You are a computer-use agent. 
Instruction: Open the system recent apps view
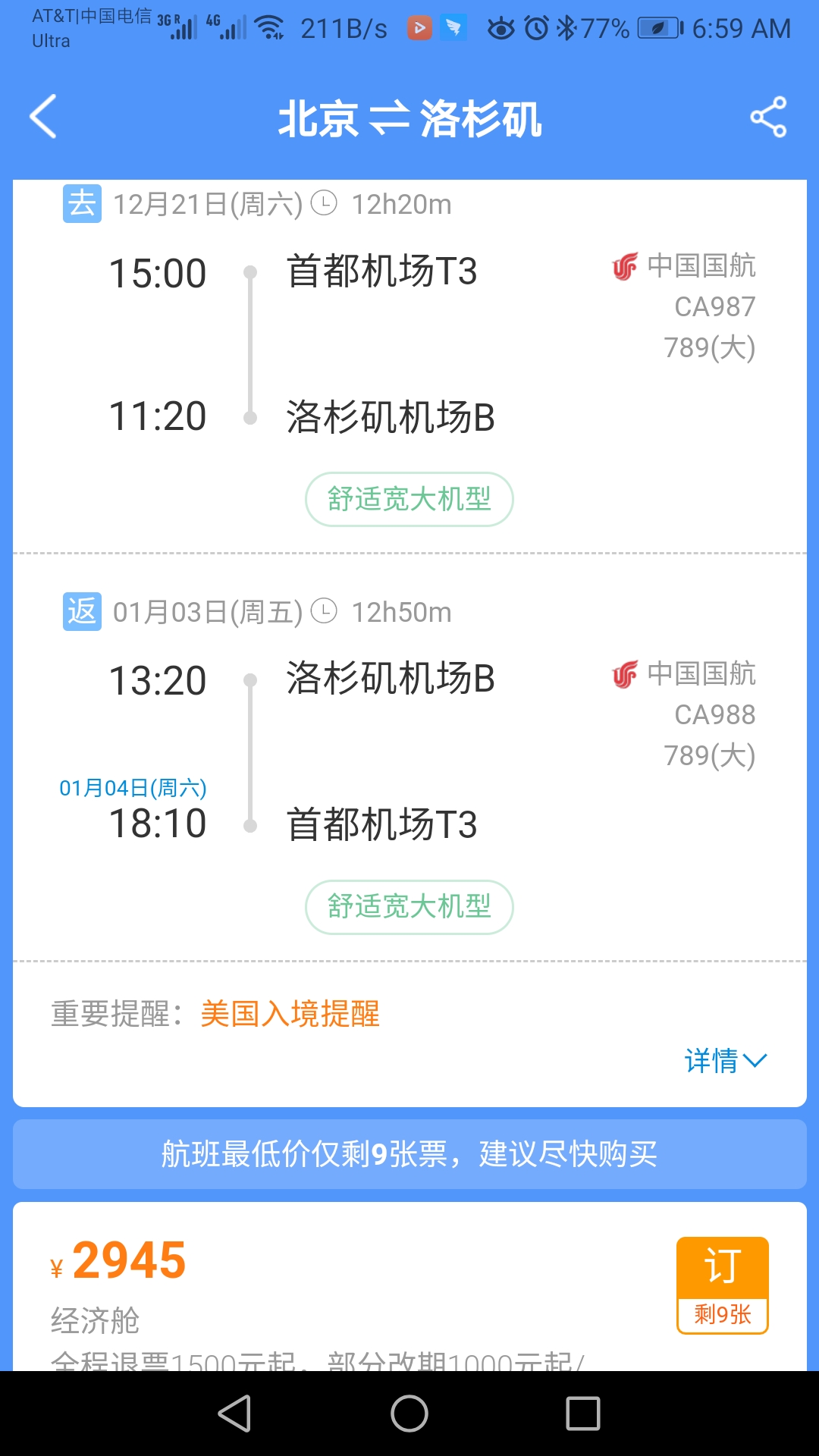click(582, 1414)
